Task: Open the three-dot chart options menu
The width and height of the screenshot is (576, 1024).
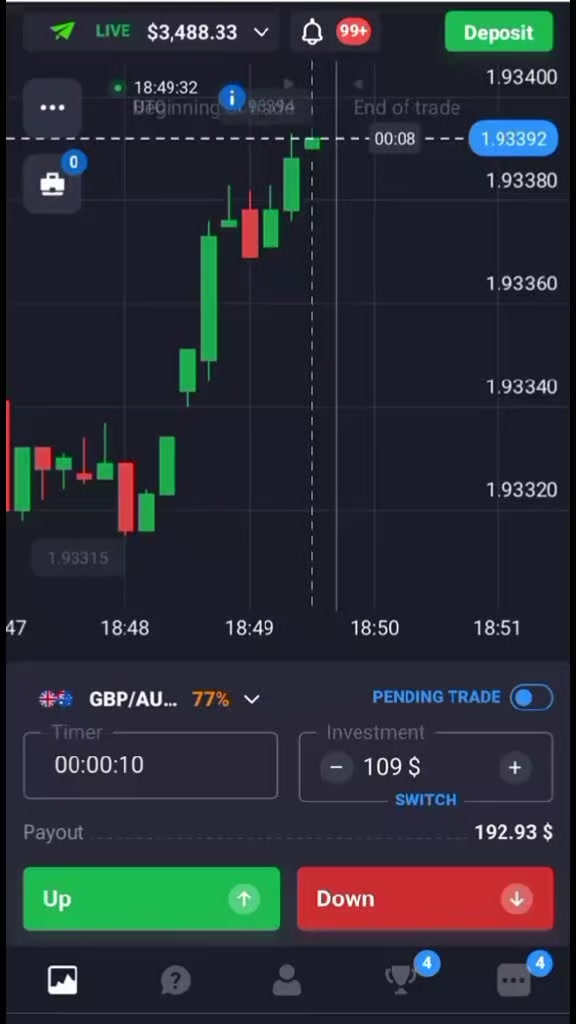Action: point(52,108)
